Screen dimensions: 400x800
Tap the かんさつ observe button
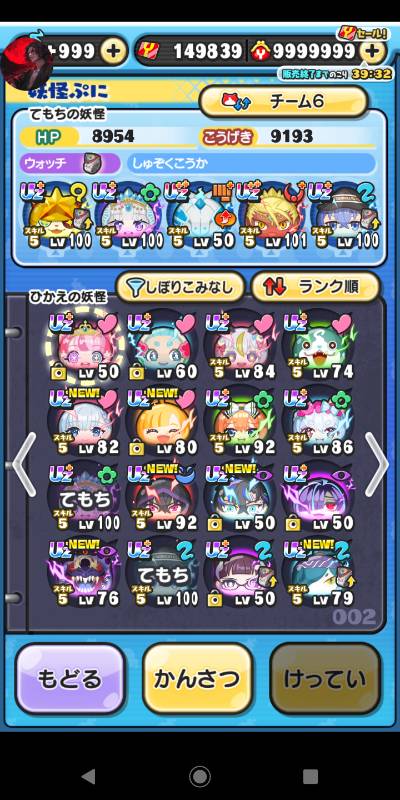click(197, 678)
